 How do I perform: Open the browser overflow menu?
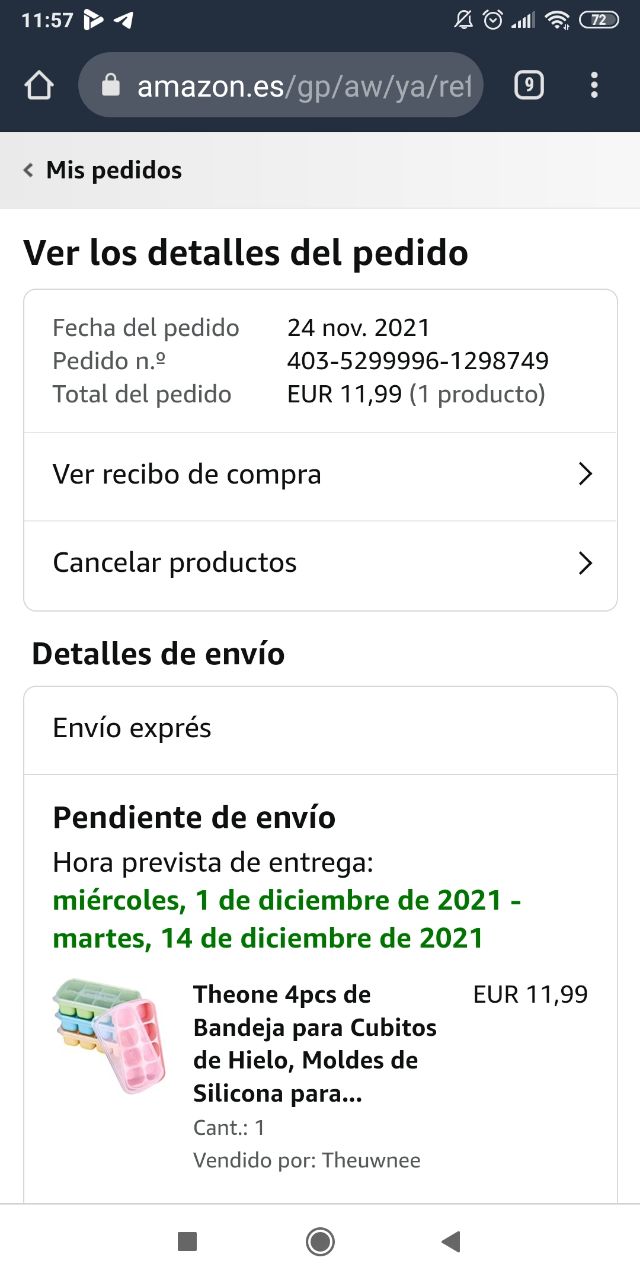pyautogui.click(x=594, y=86)
